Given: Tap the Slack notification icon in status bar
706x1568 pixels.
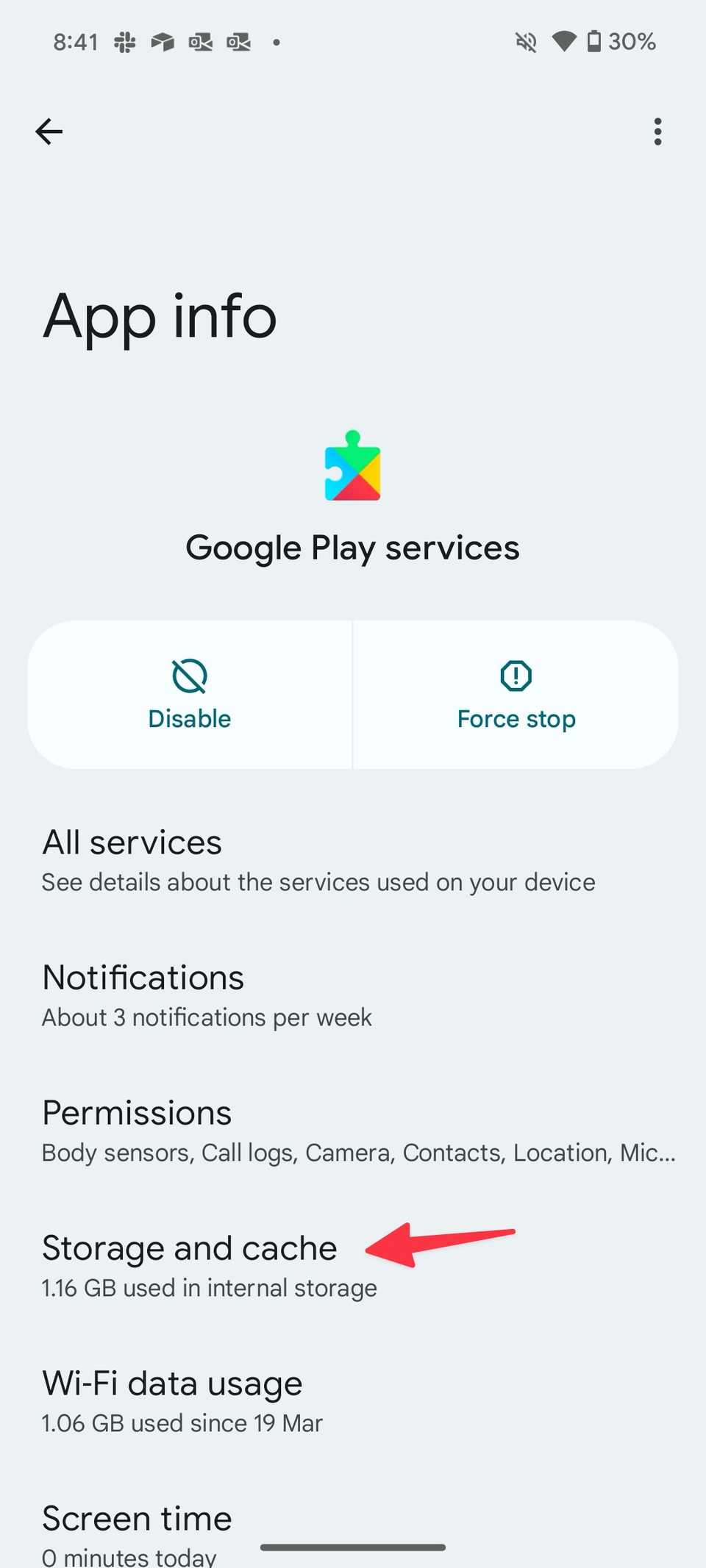Looking at the screenshot, I should pos(124,42).
